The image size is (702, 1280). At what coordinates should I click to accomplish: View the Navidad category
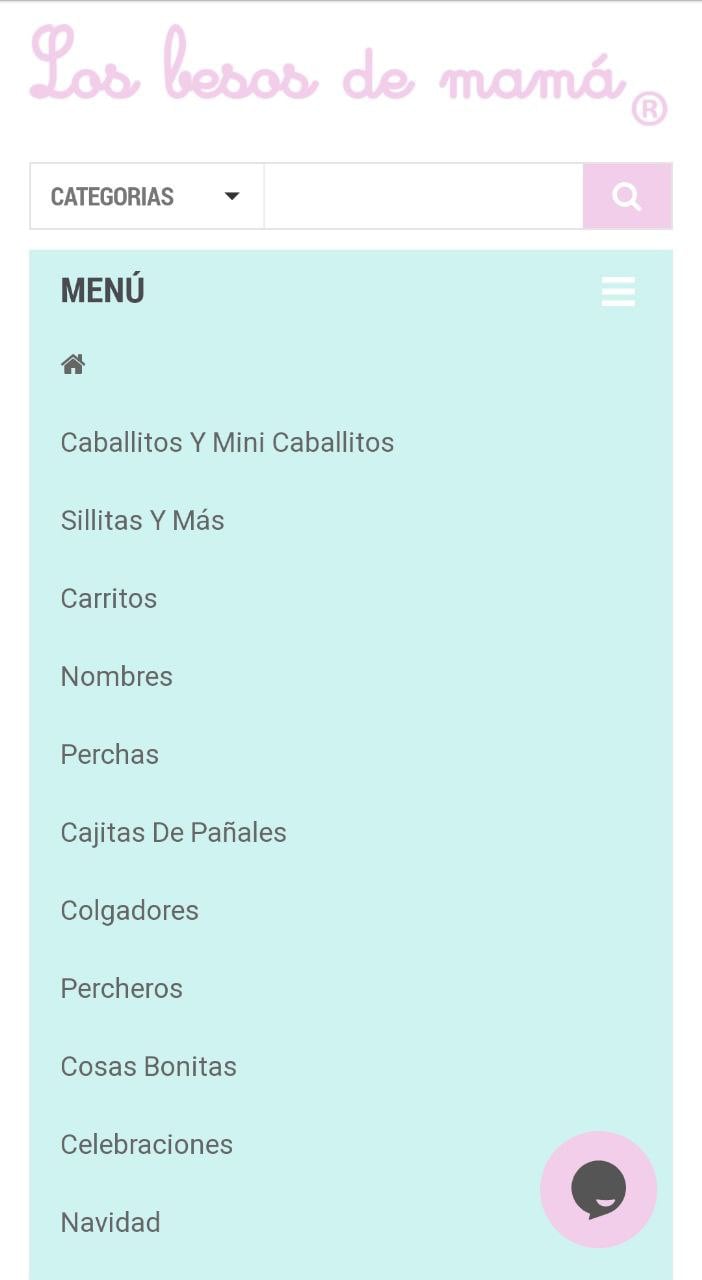click(110, 1222)
